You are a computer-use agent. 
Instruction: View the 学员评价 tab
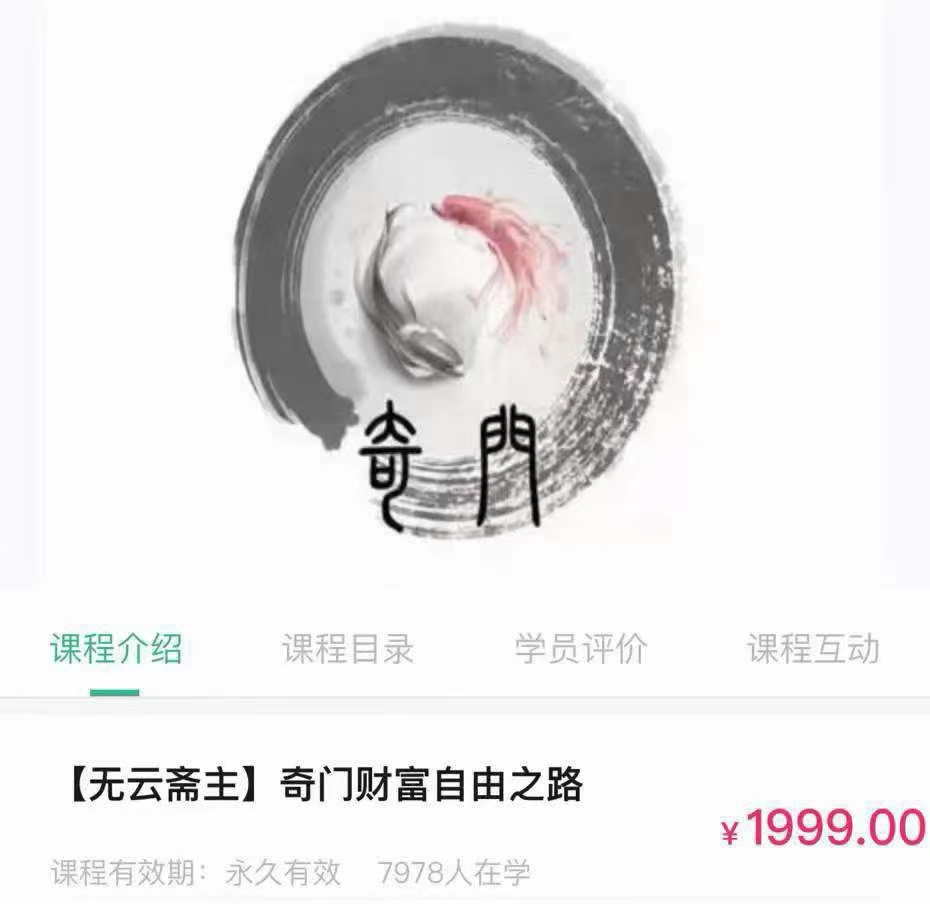pos(581,649)
